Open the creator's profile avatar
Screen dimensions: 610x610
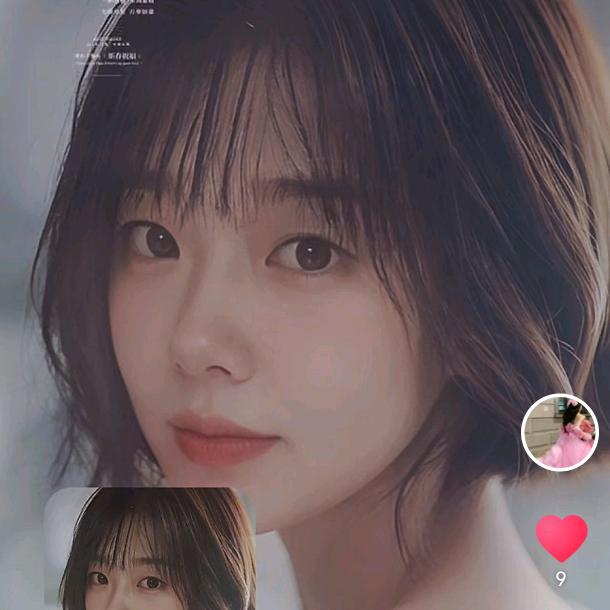(560, 432)
